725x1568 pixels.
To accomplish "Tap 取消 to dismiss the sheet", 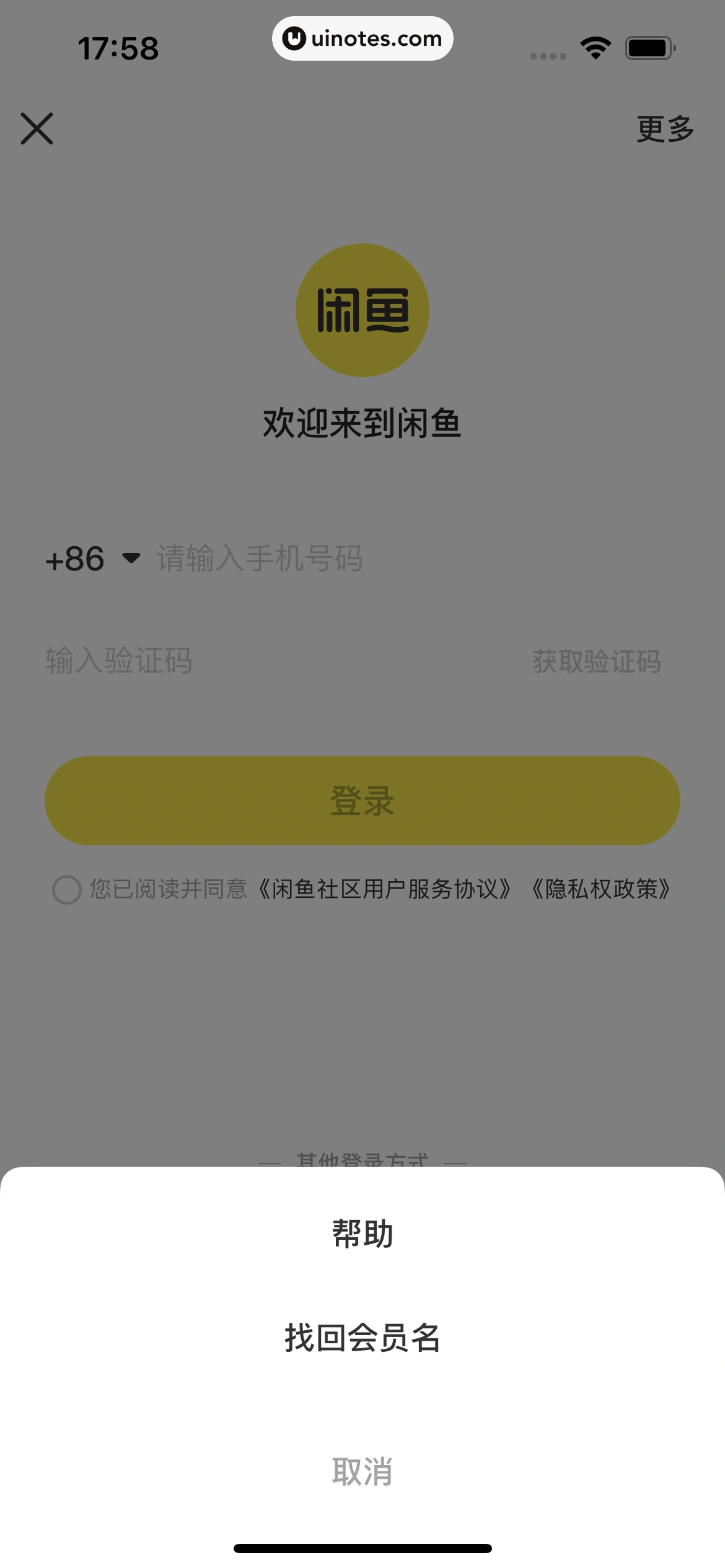I will [362, 1473].
